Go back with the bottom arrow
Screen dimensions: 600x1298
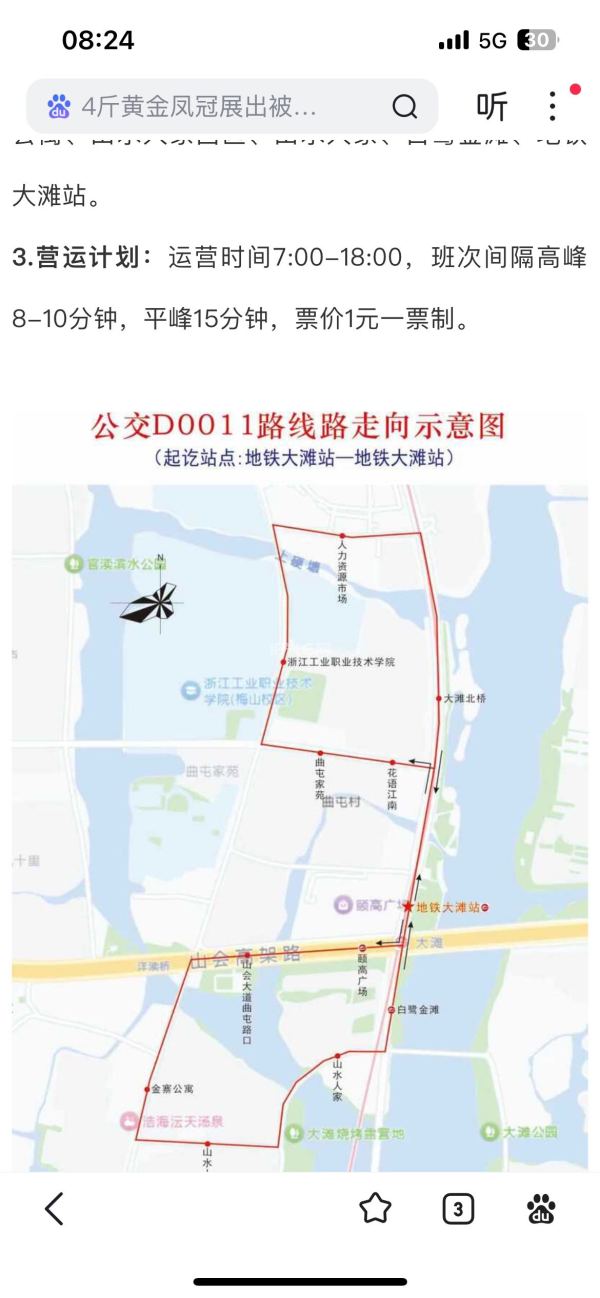[x=55, y=1208]
